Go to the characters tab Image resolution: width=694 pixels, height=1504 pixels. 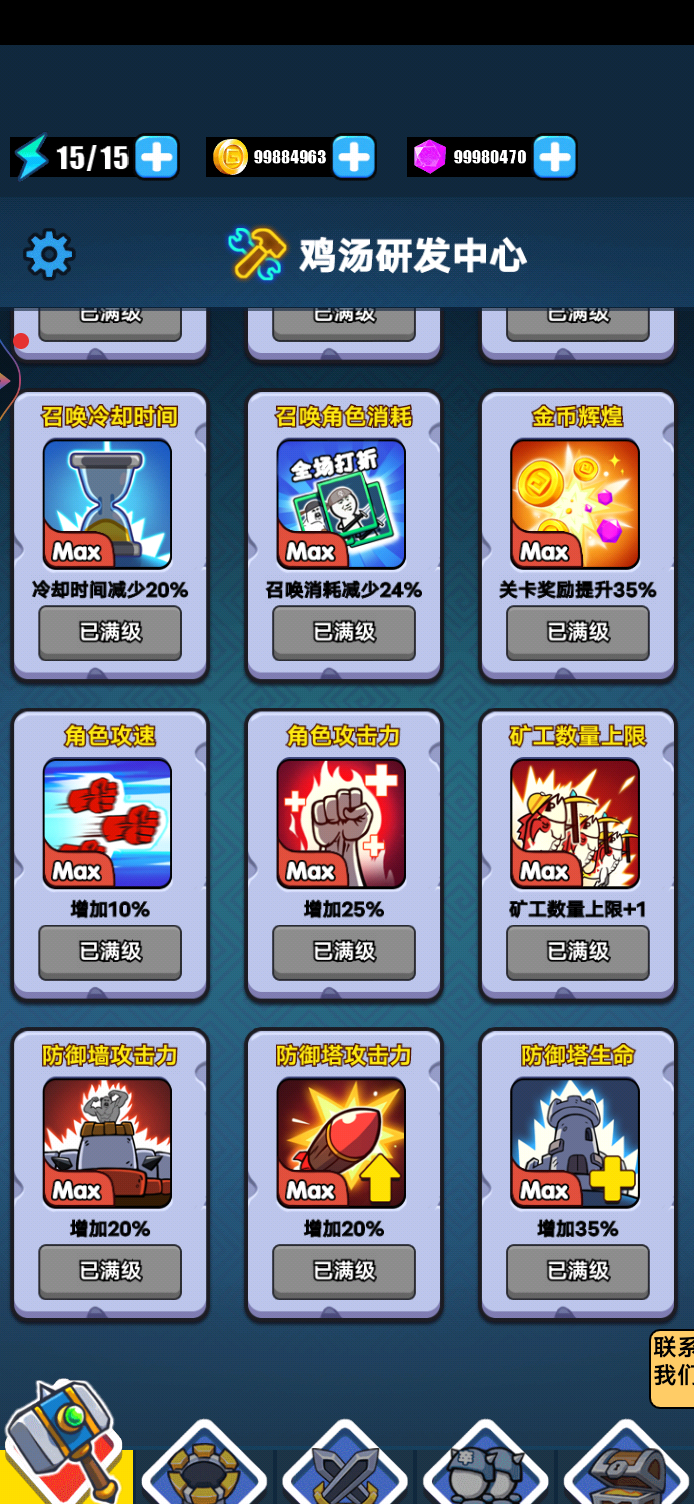coord(486,1465)
